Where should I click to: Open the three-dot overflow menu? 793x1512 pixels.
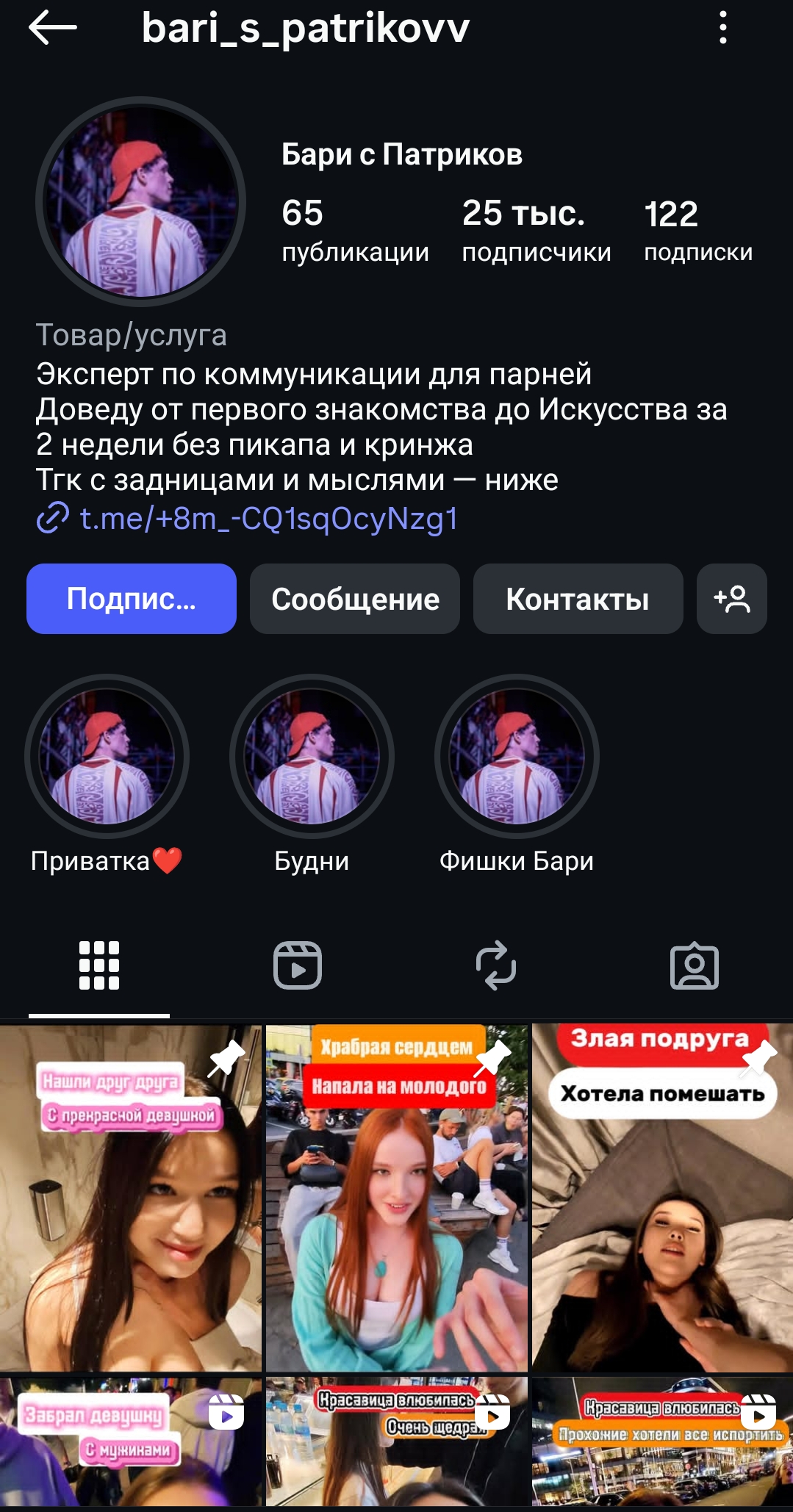[723, 28]
